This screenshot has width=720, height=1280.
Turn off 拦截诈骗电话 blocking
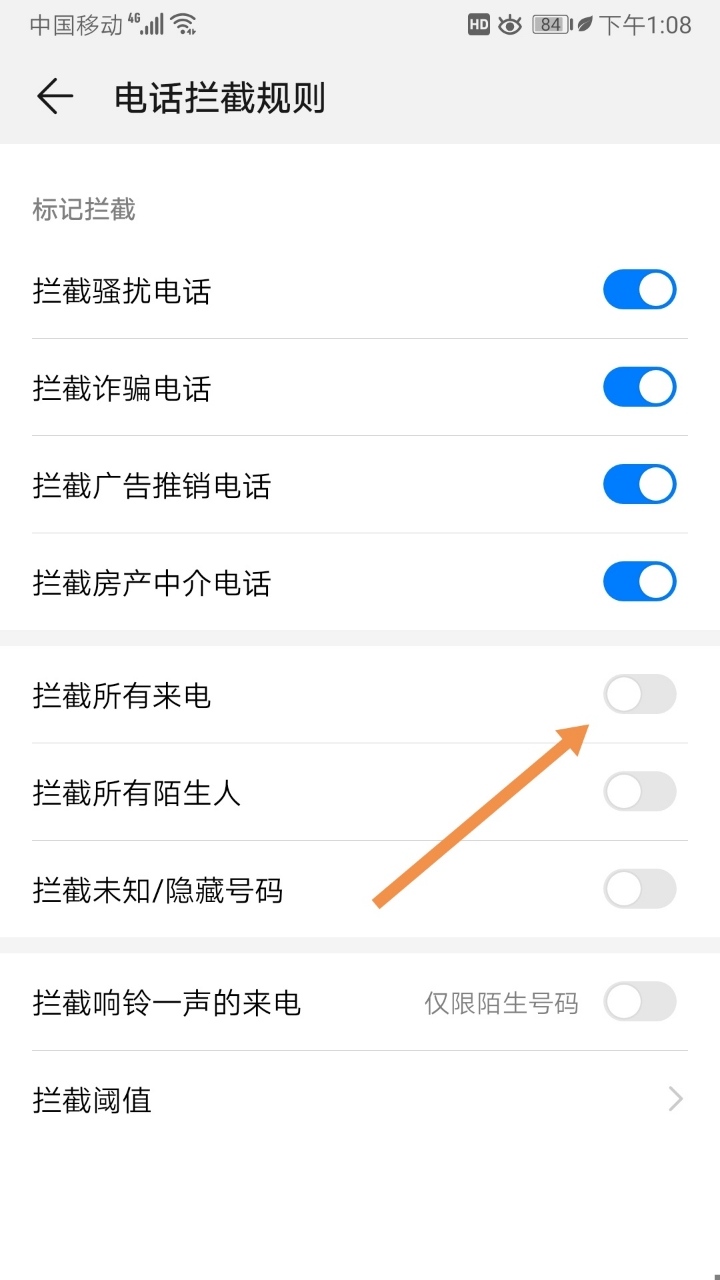[640, 387]
